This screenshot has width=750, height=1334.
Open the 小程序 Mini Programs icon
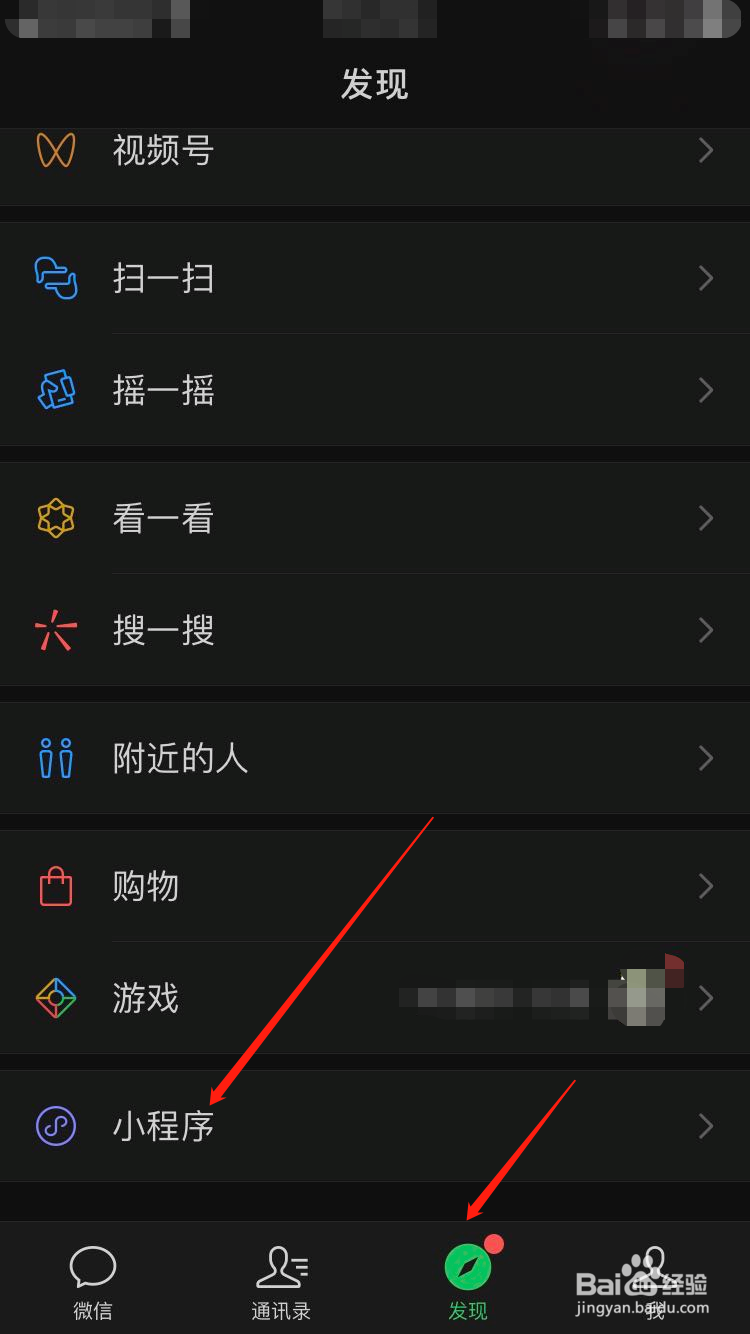(55, 1126)
